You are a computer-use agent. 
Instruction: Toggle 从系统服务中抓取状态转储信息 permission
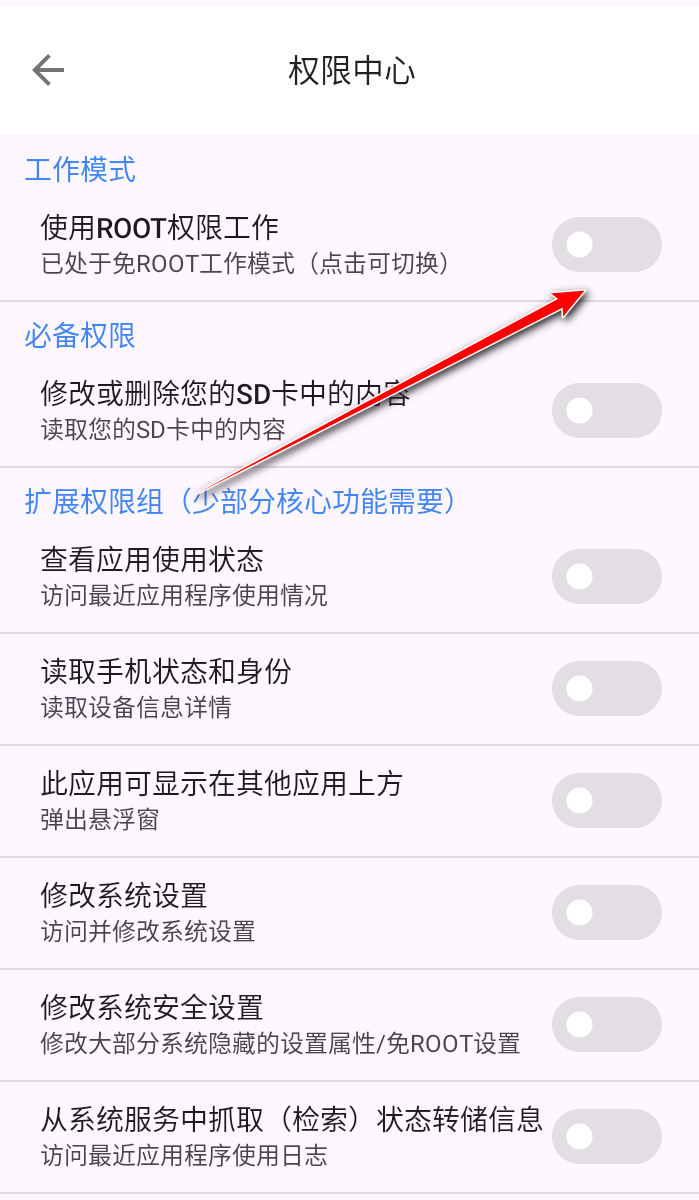coord(606,1136)
